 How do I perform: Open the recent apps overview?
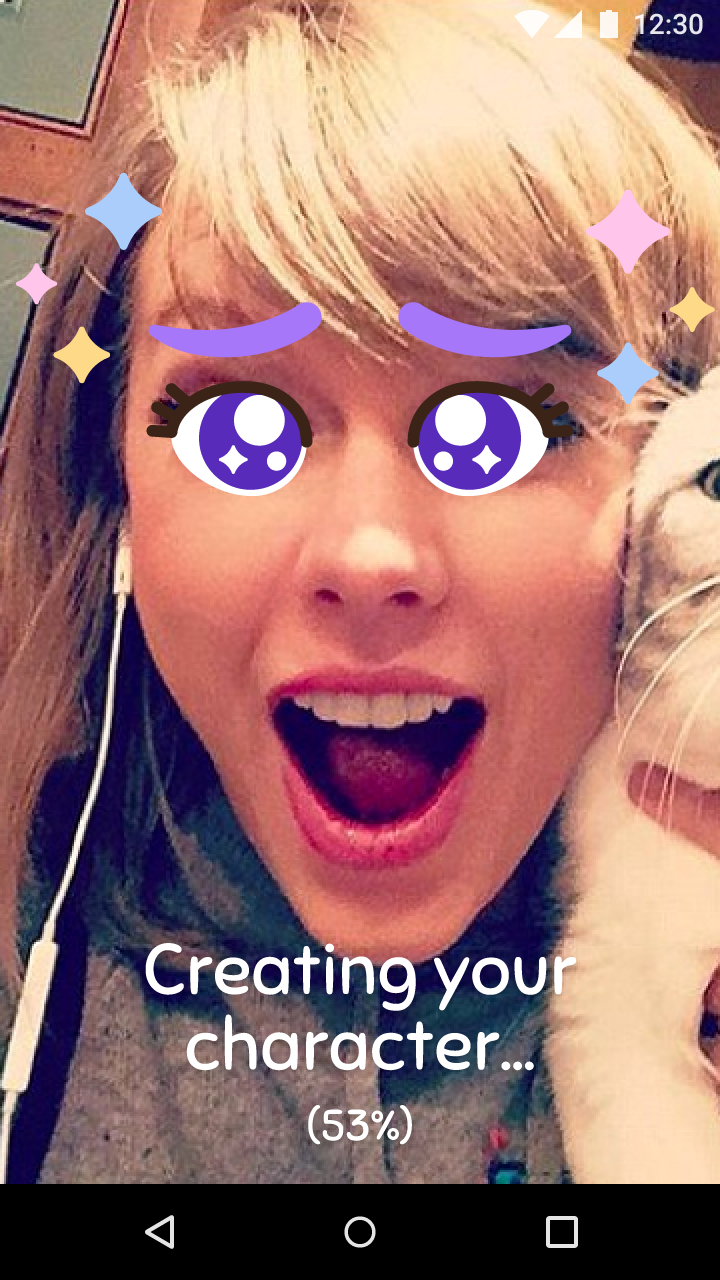(561, 1232)
